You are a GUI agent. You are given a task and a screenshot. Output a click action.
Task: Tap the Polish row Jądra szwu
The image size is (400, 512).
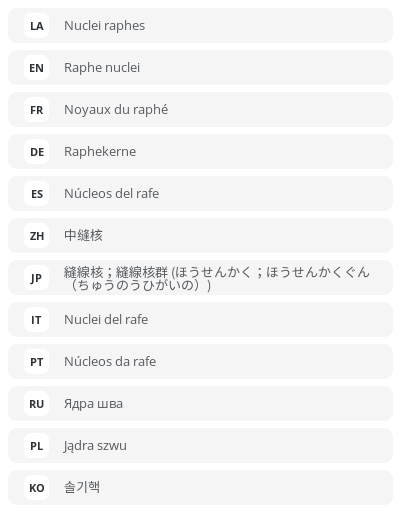coord(200,446)
